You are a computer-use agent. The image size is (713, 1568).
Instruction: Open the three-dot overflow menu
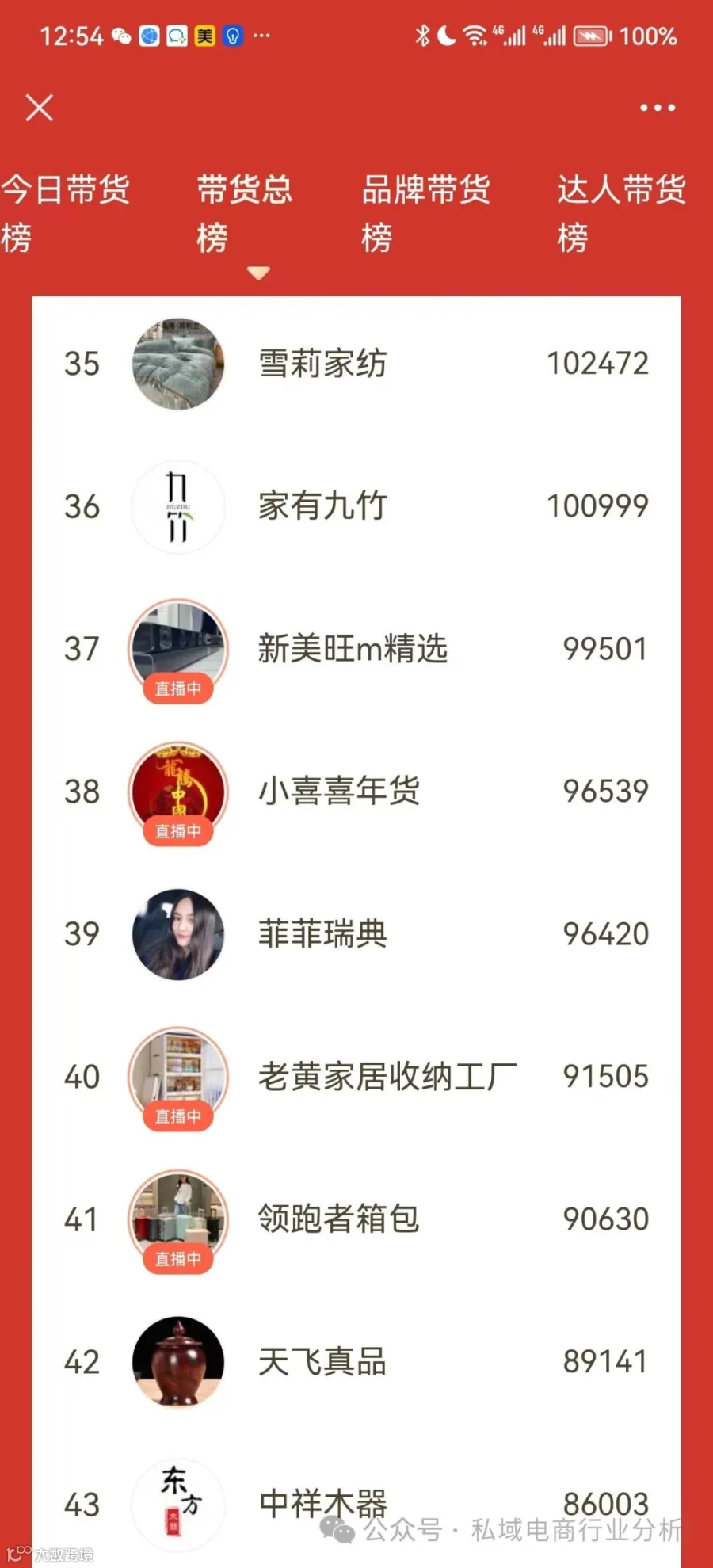[658, 108]
